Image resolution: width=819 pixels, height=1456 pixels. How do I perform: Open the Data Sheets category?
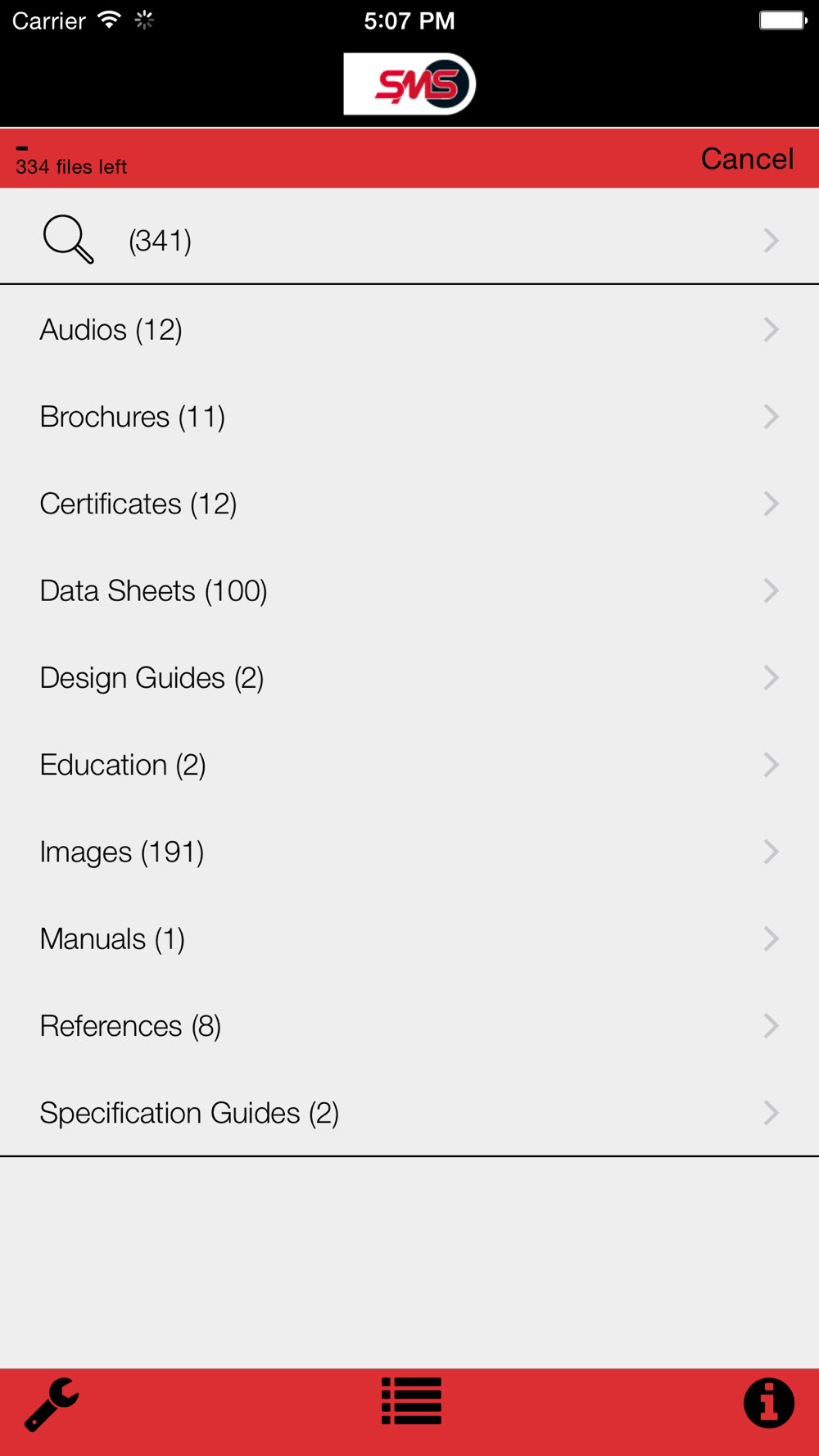(x=409, y=590)
